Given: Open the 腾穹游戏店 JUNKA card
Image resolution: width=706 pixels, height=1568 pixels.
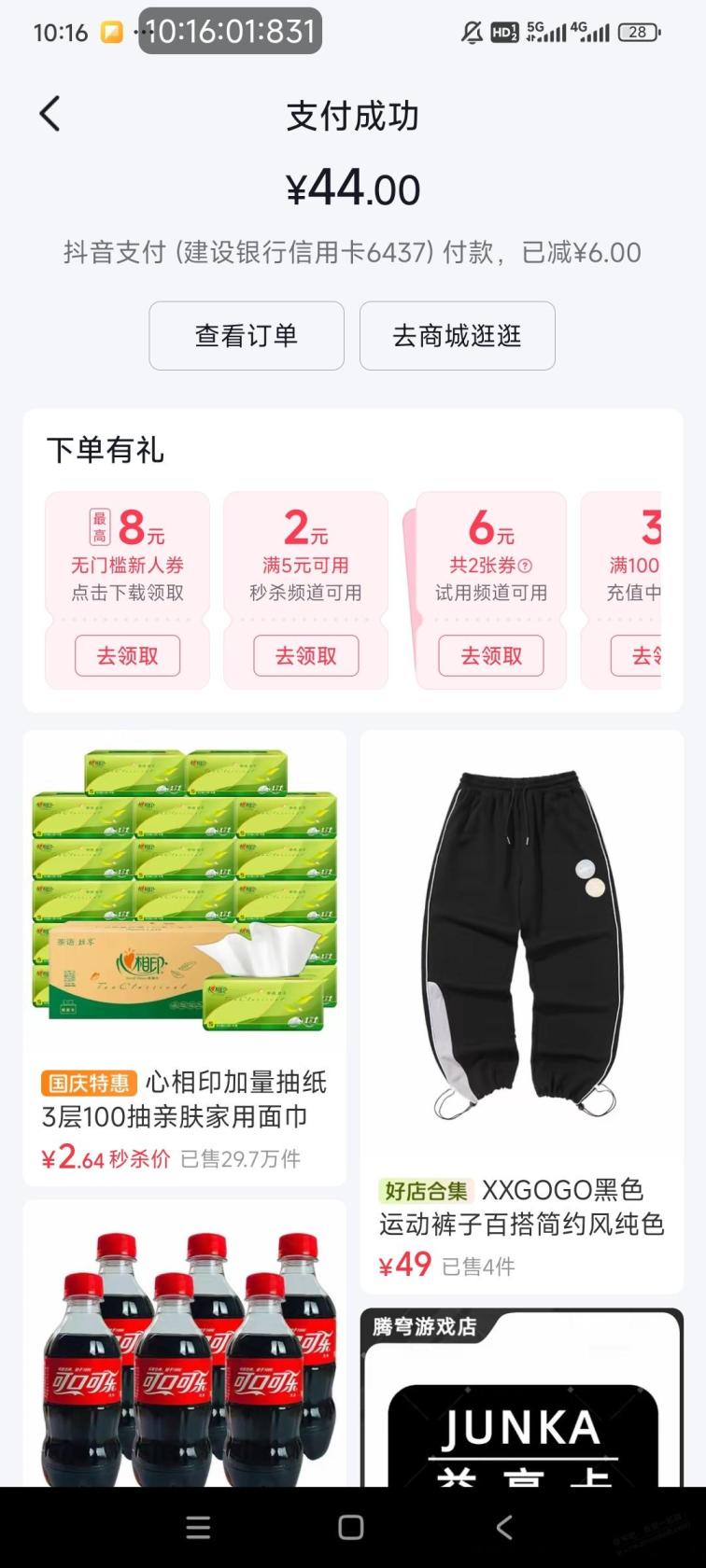Looking at the screenshot, I should tap(521, 1400).
